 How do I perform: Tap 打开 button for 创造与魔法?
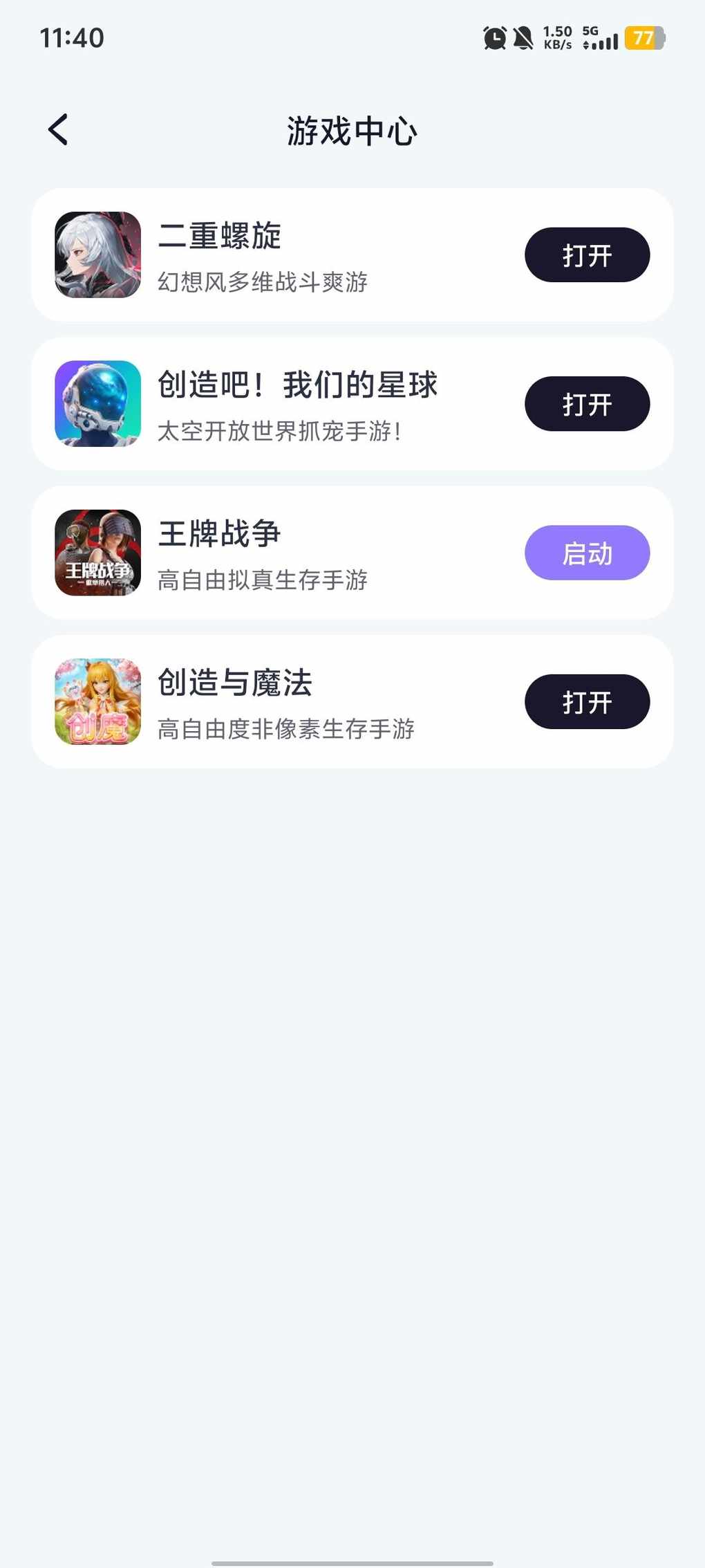point(587,702)
